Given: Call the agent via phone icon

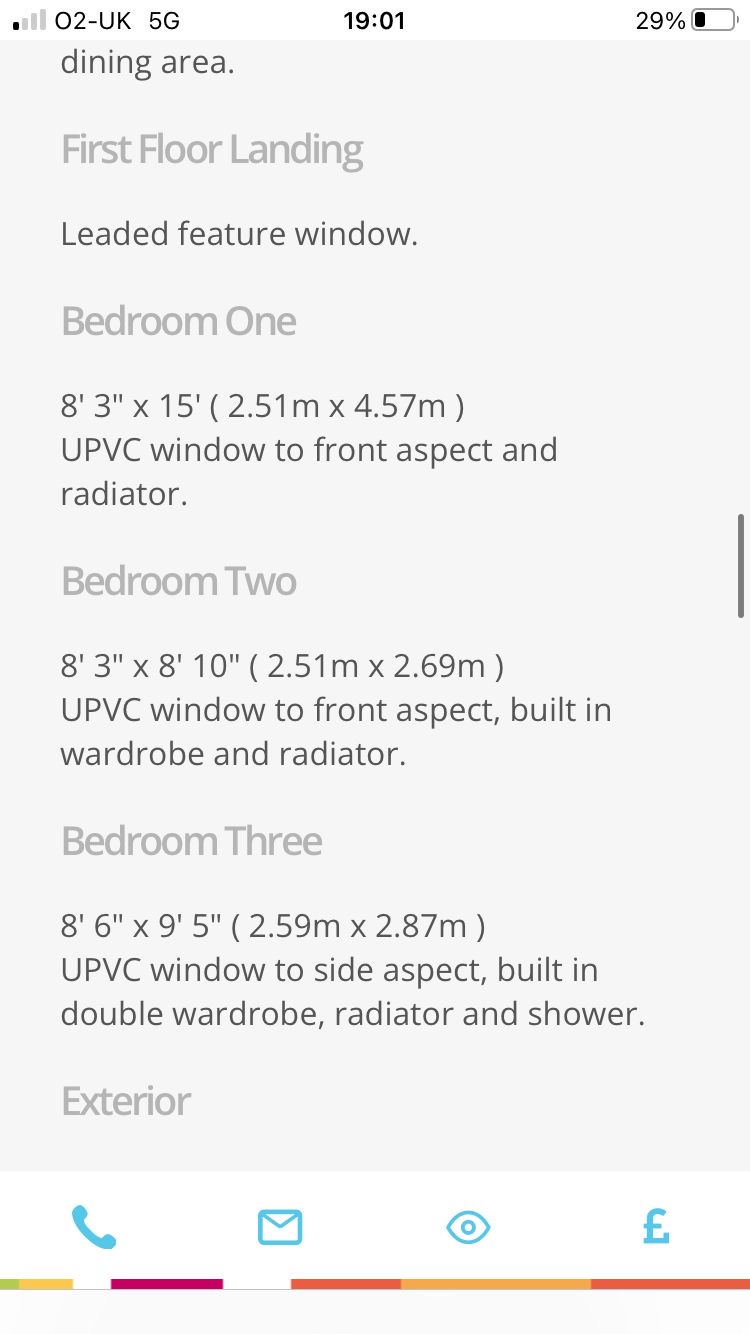Looking at the screenshot, I should 94,1226.
